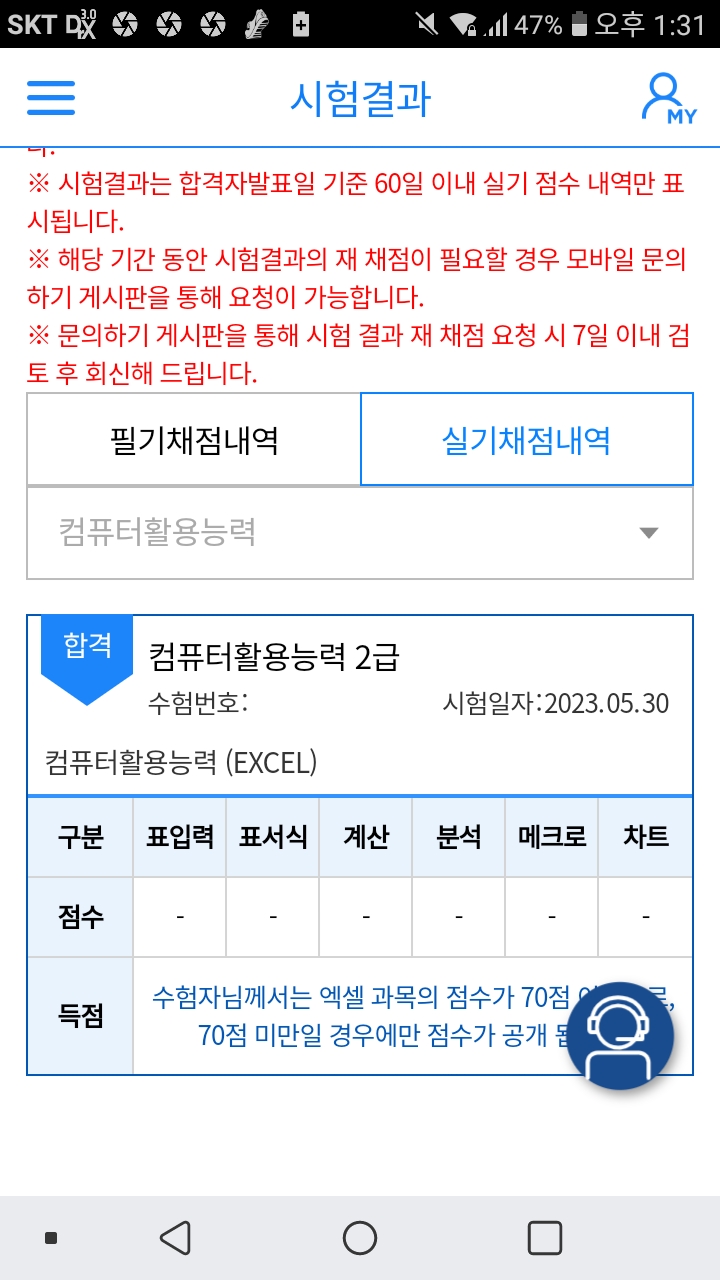Open the customer support chat button
Screen dimensions: 720x1280
(620, 1036)
